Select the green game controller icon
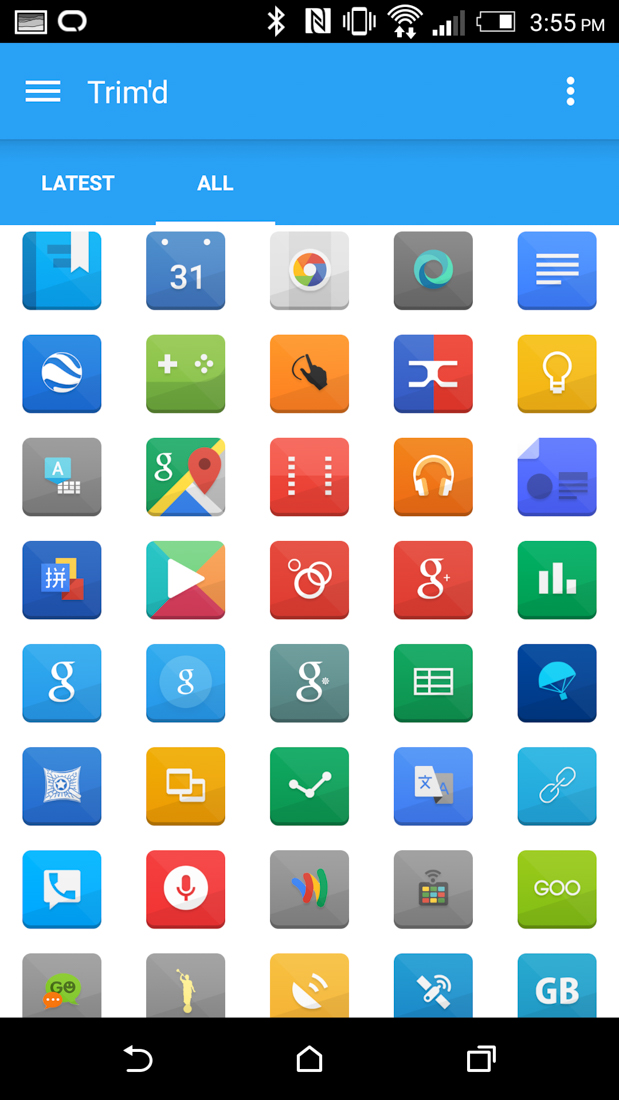The height and width of the screenshot is (1100, 619). 186,374
